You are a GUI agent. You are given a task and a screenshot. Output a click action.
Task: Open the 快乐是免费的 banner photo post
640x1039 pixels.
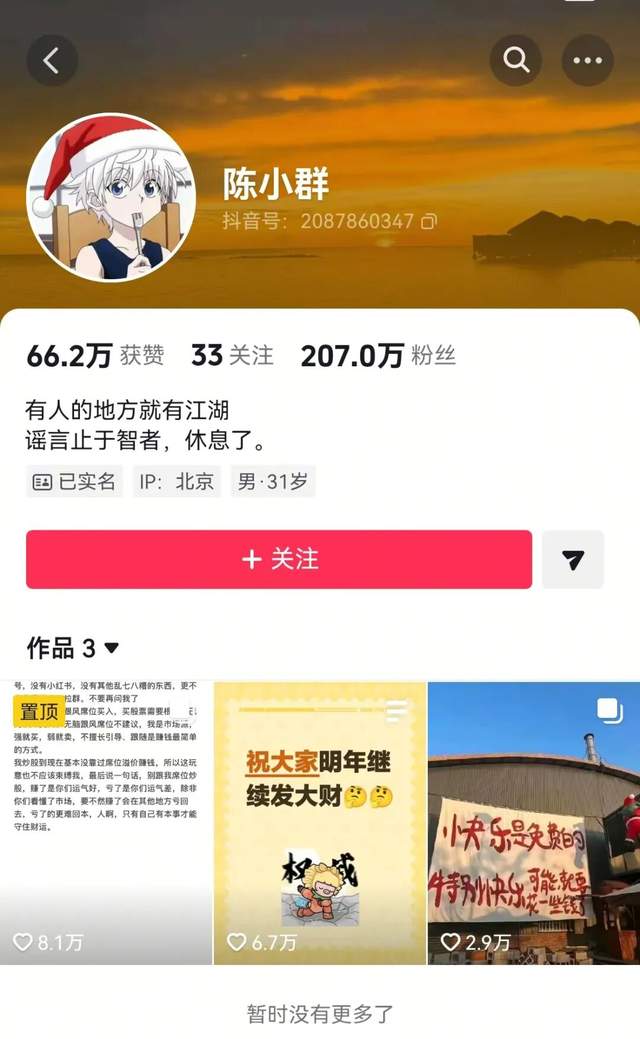pos(534,822)
